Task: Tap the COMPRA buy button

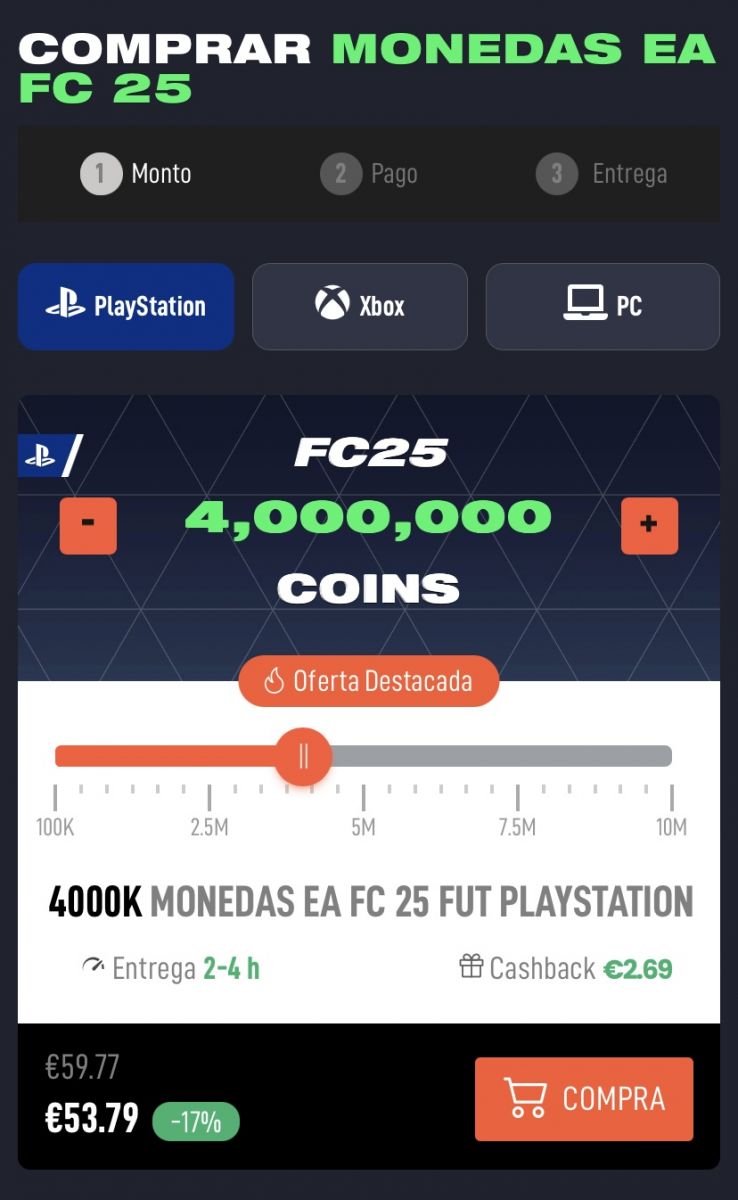Action: point(584,1099)
